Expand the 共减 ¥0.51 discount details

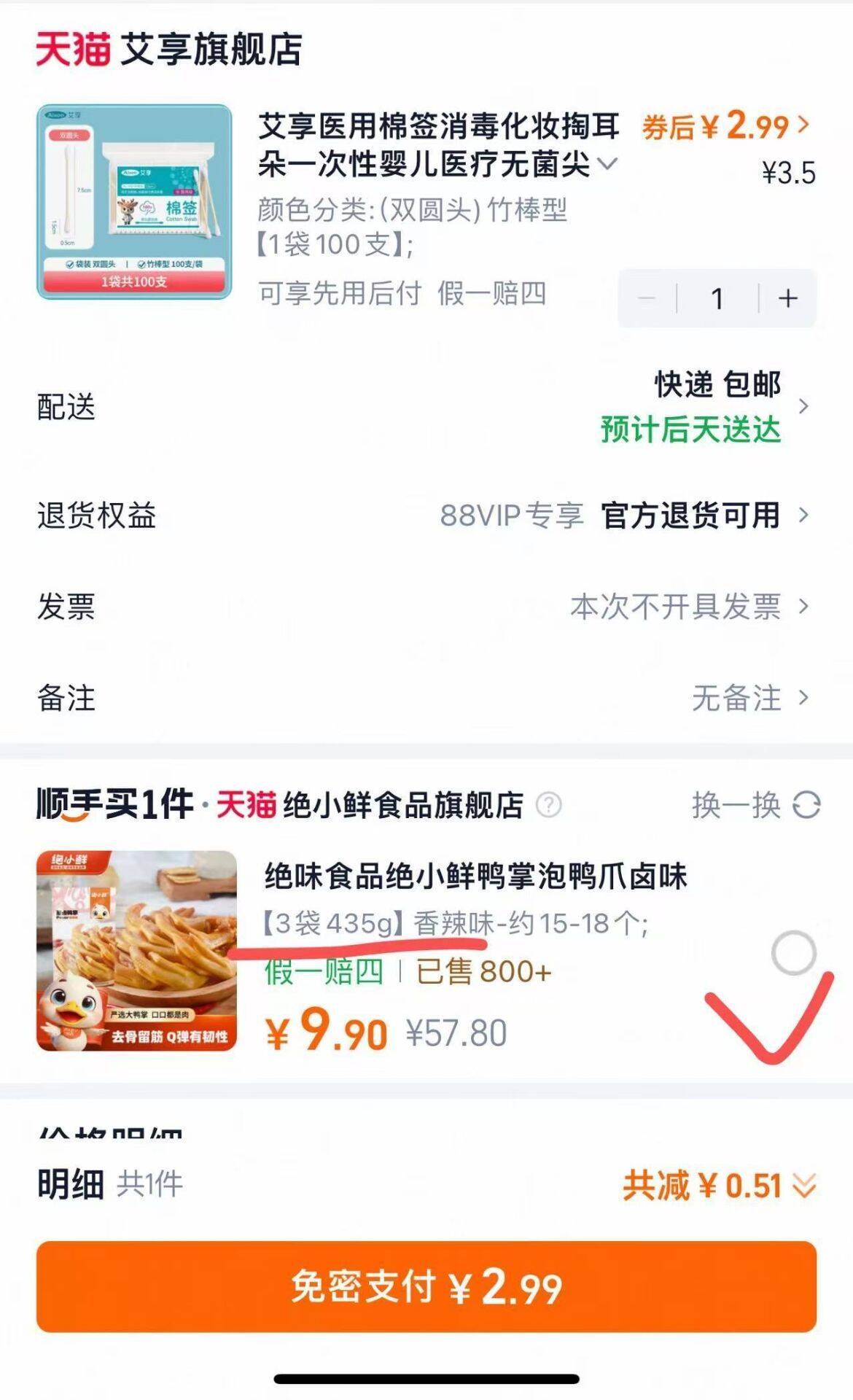coord(719,1186)
